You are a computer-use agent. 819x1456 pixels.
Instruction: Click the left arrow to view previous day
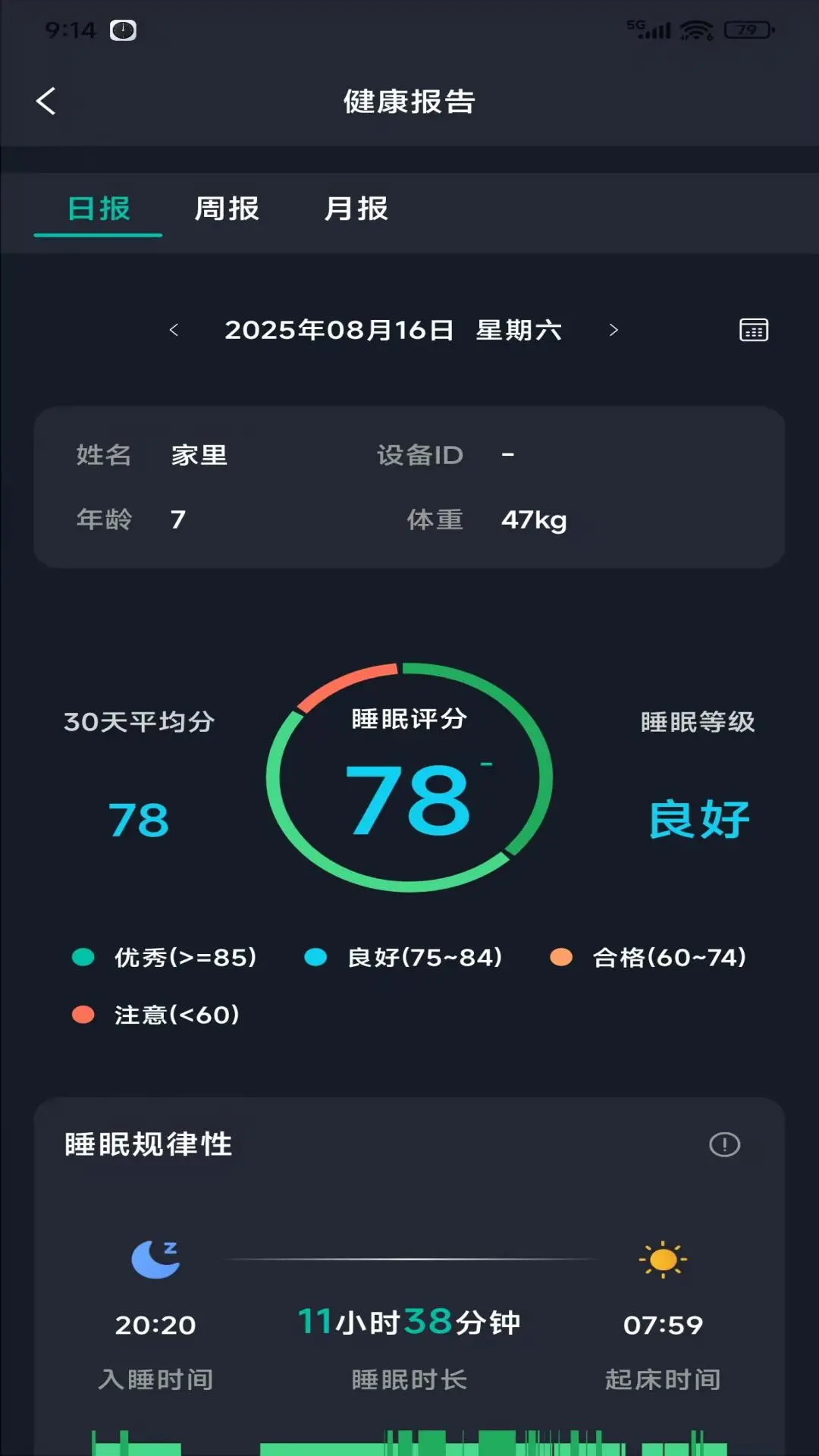tap(176, 329)
